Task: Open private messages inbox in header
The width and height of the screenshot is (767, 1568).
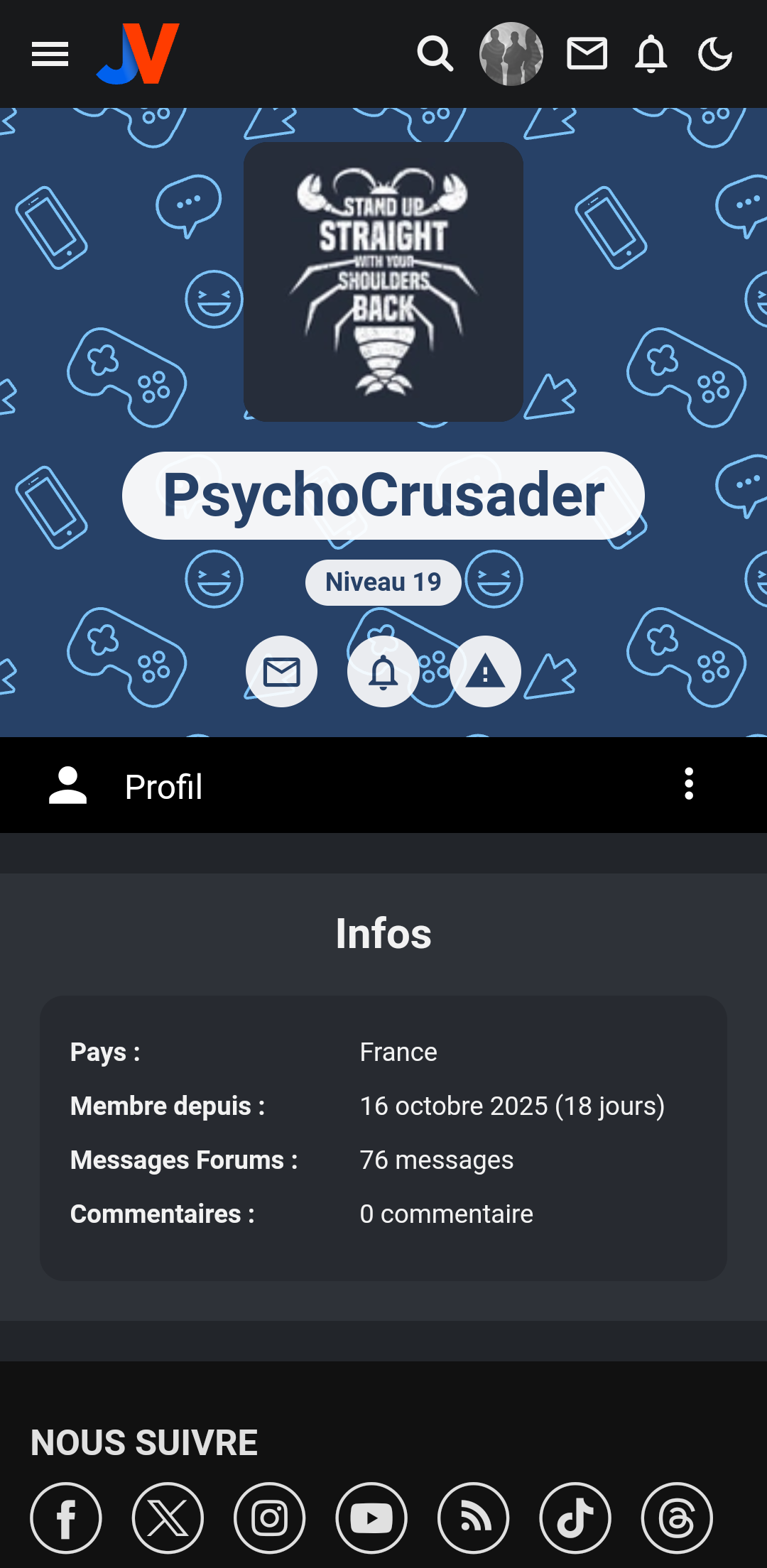Action: pyautogui.click(x=587, y=54)
